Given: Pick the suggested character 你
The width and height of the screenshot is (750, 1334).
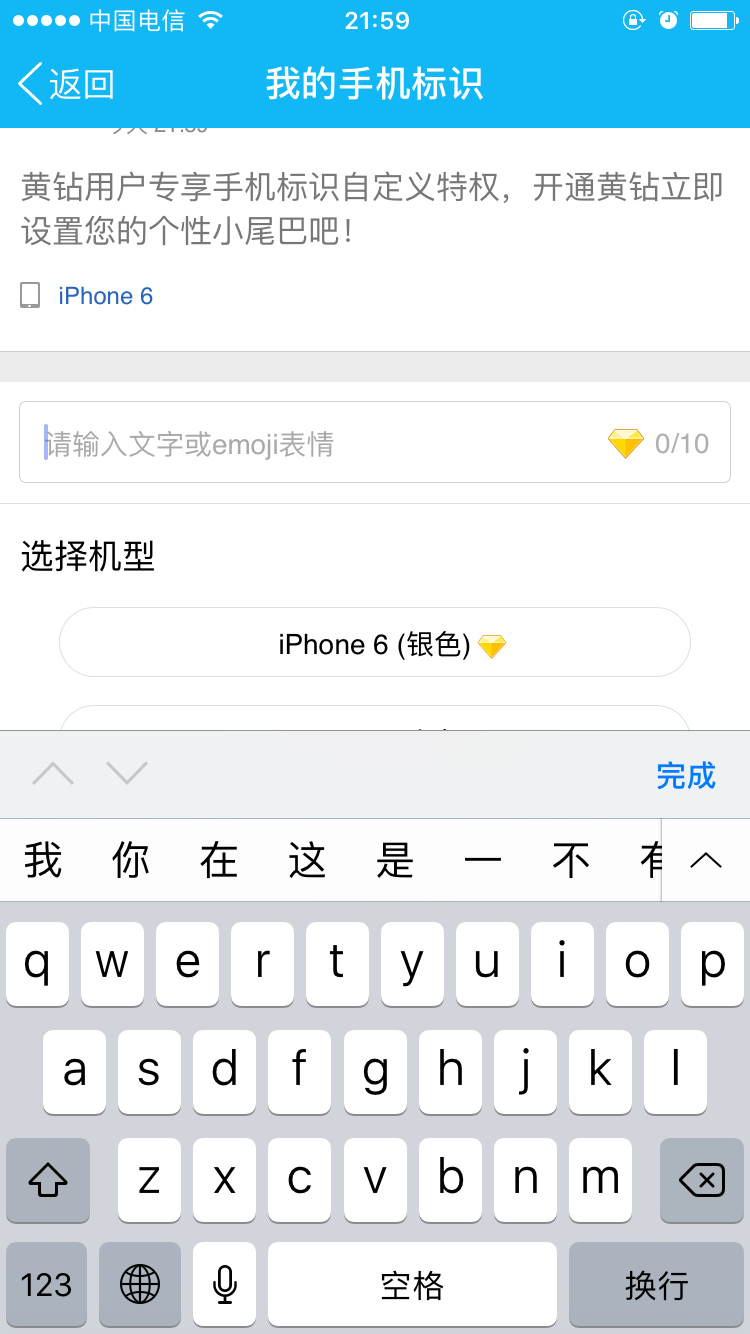Looking at the screenshot, I should coord(131,861).
